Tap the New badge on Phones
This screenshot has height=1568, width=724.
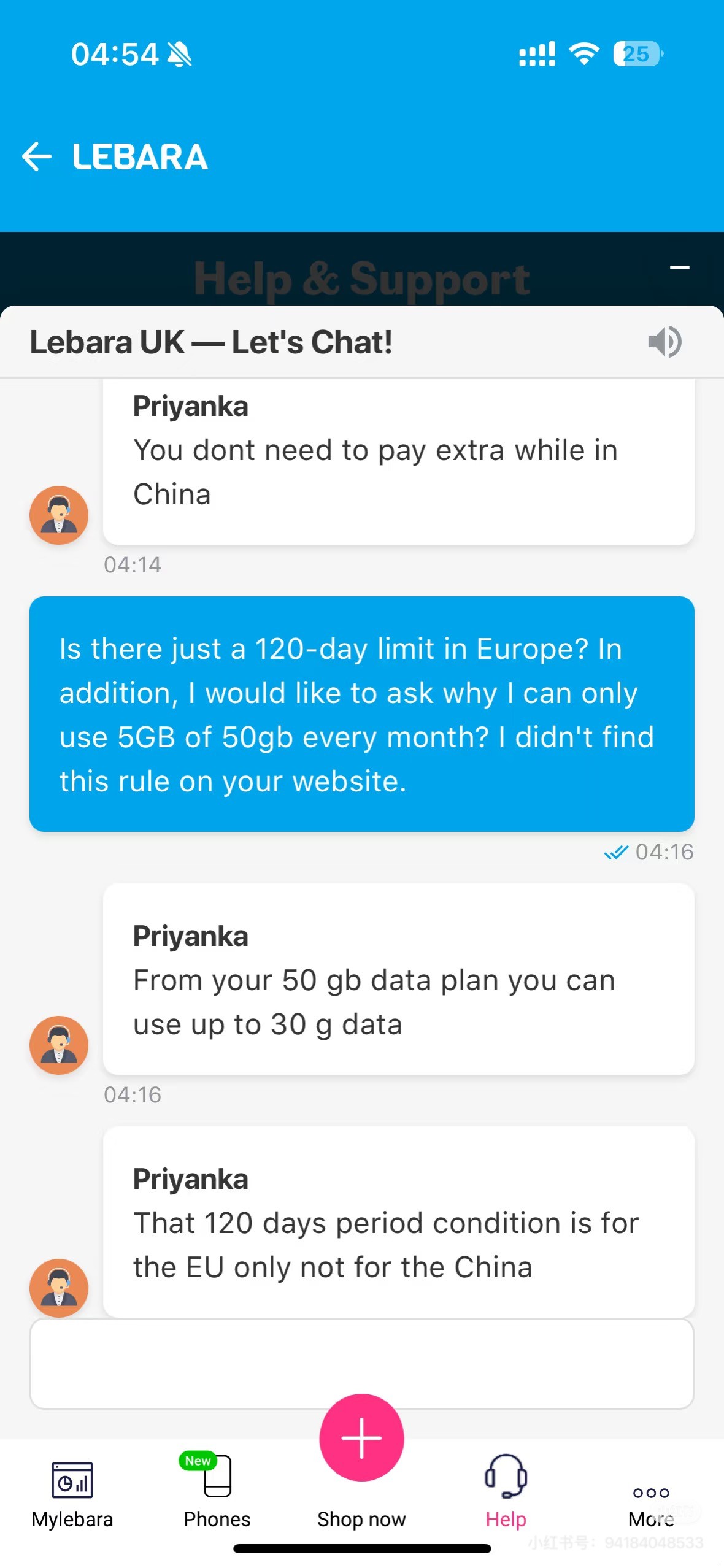coord(197,1461)
